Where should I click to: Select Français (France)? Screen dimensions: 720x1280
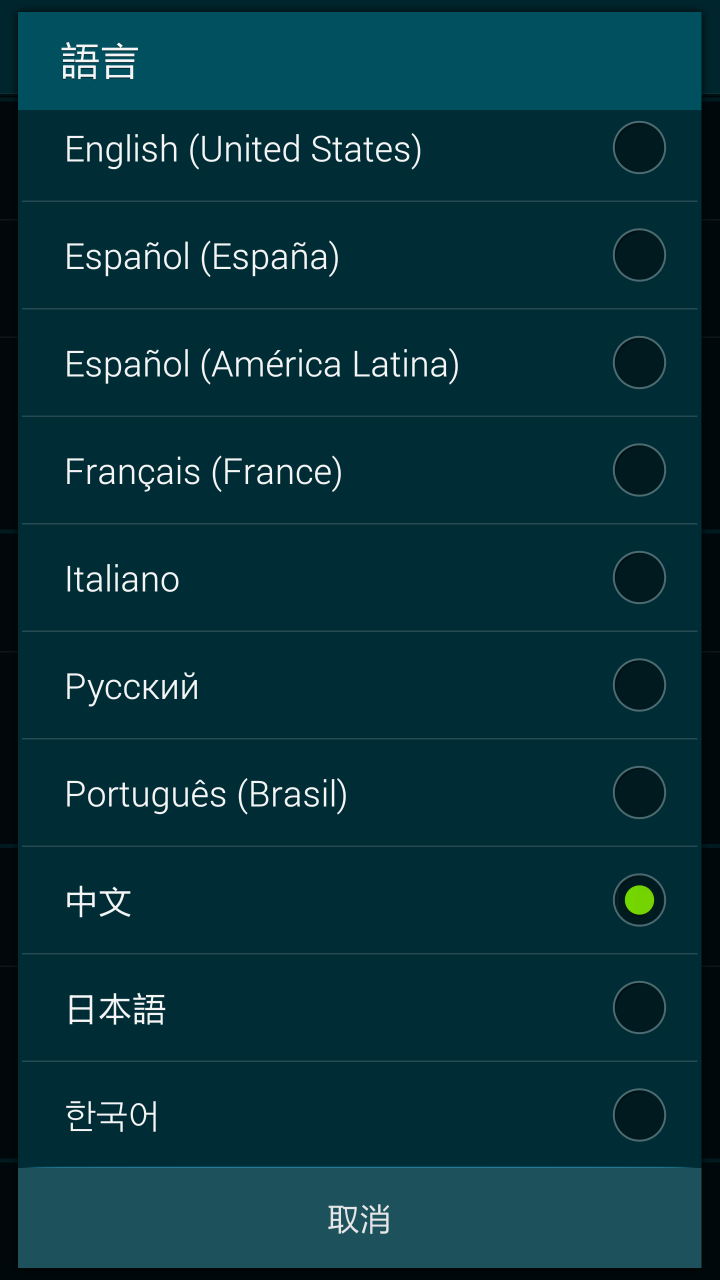[360, 471]
